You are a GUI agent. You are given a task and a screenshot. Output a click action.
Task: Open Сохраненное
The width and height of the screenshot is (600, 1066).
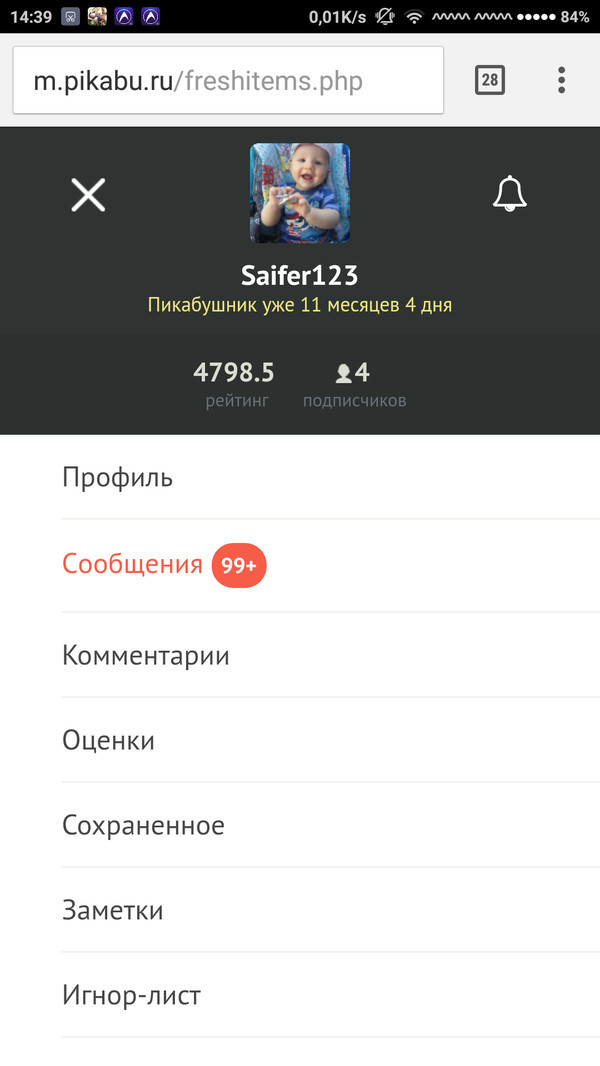[x=143, y=826]
